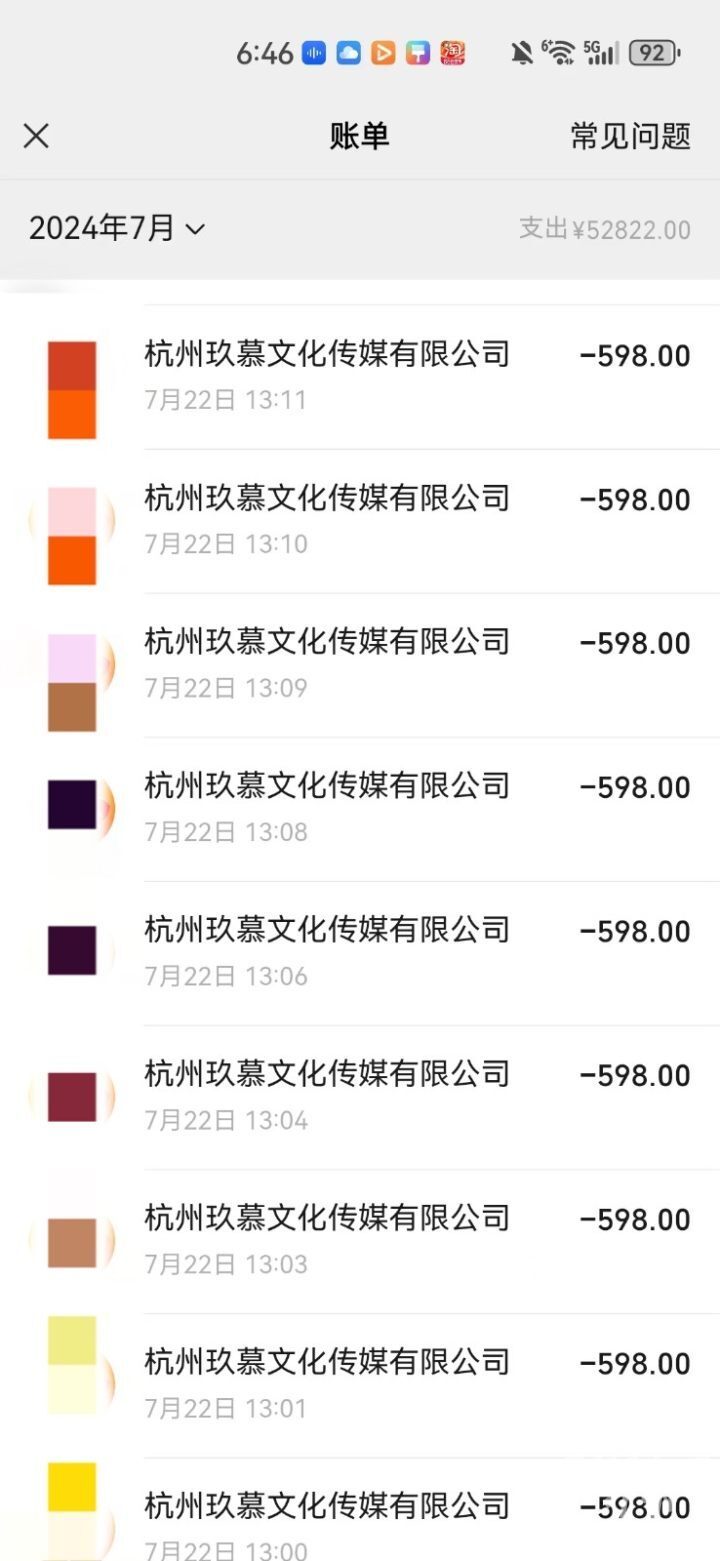Image resolution: width=720 pixels, height=1561 pixels.
Task: Tap the orange video playback status icon
Action: click(x=383, y=52)
